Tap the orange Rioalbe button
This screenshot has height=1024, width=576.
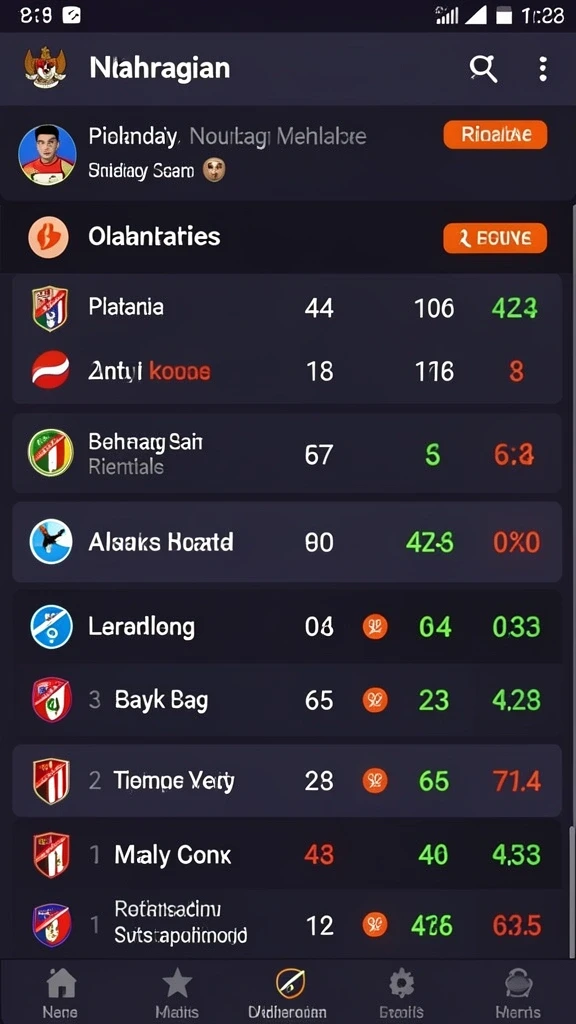coord(495,135)
